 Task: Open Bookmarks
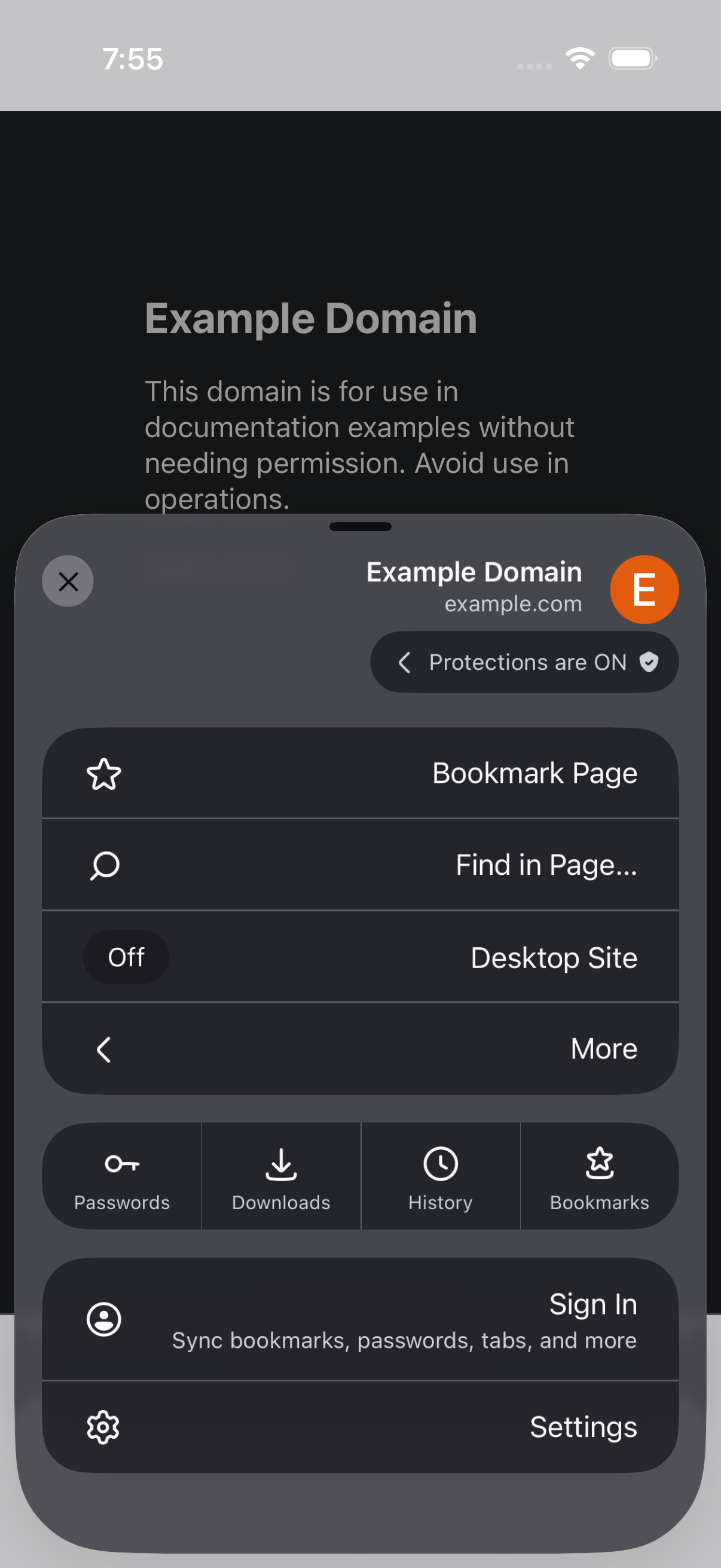point(600,1177)
